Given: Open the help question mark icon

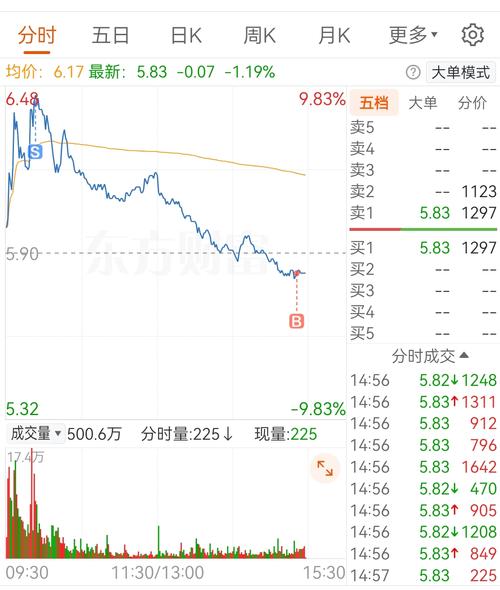Looking at the screenshot, I should (x=413, y=72).
